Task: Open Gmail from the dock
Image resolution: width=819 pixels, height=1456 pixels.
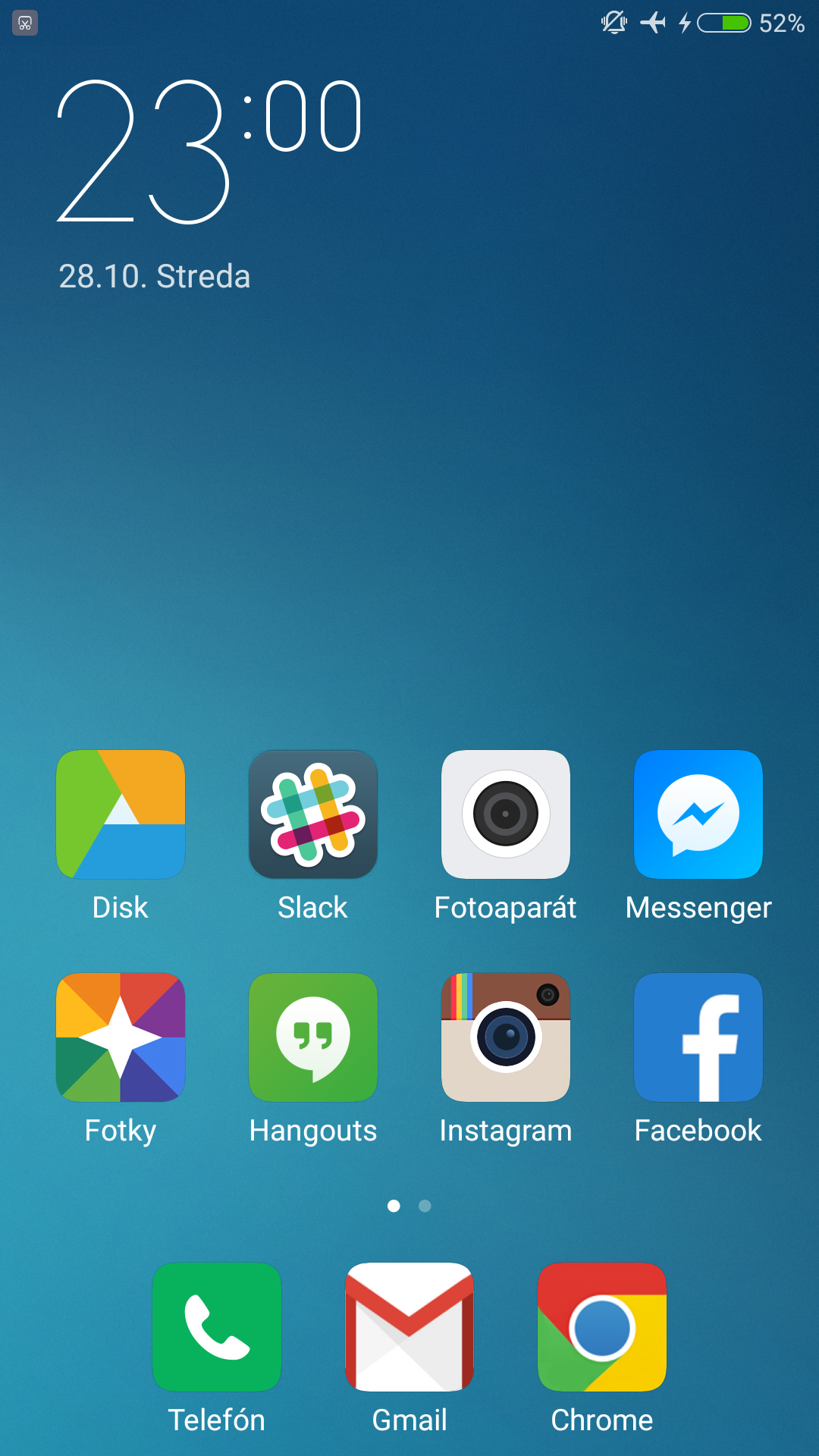Action: click(x=409, y=1327)
